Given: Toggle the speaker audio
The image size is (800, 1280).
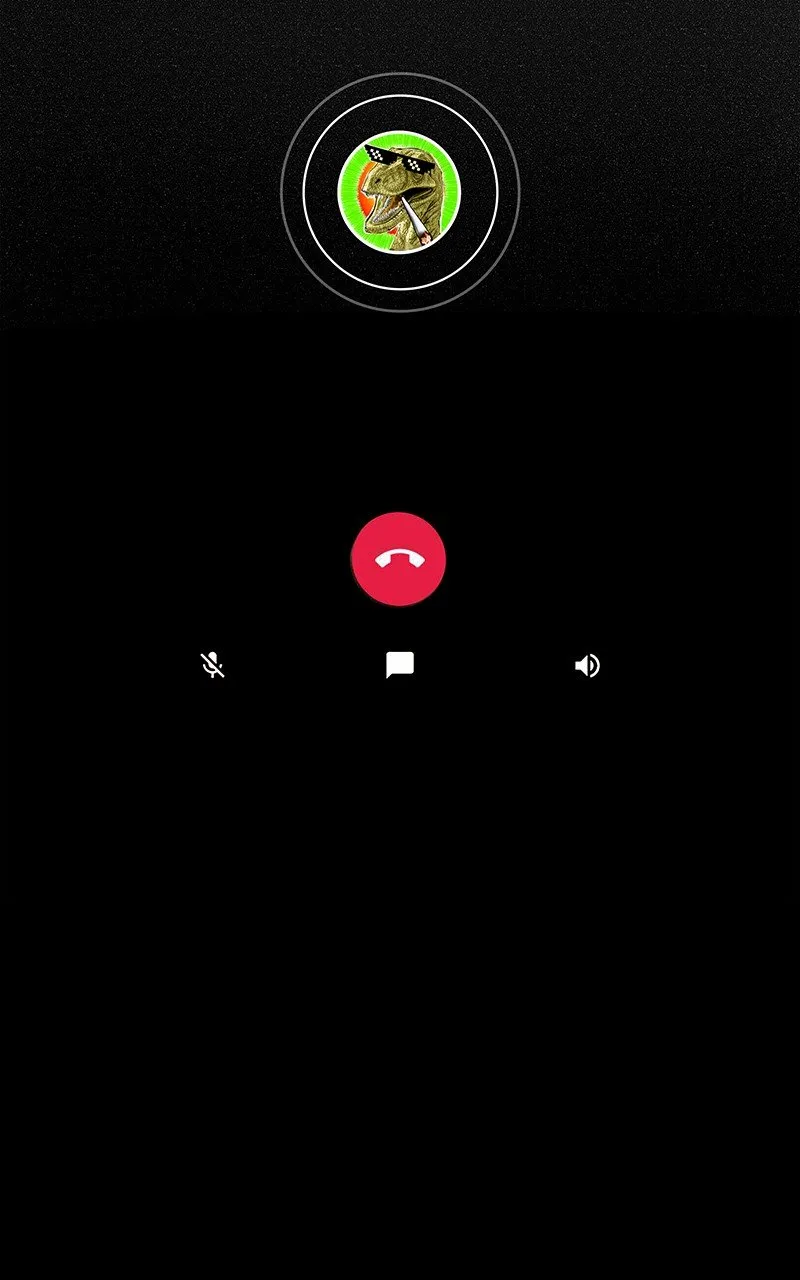Looking at the screenshot, I should (587, 665).
